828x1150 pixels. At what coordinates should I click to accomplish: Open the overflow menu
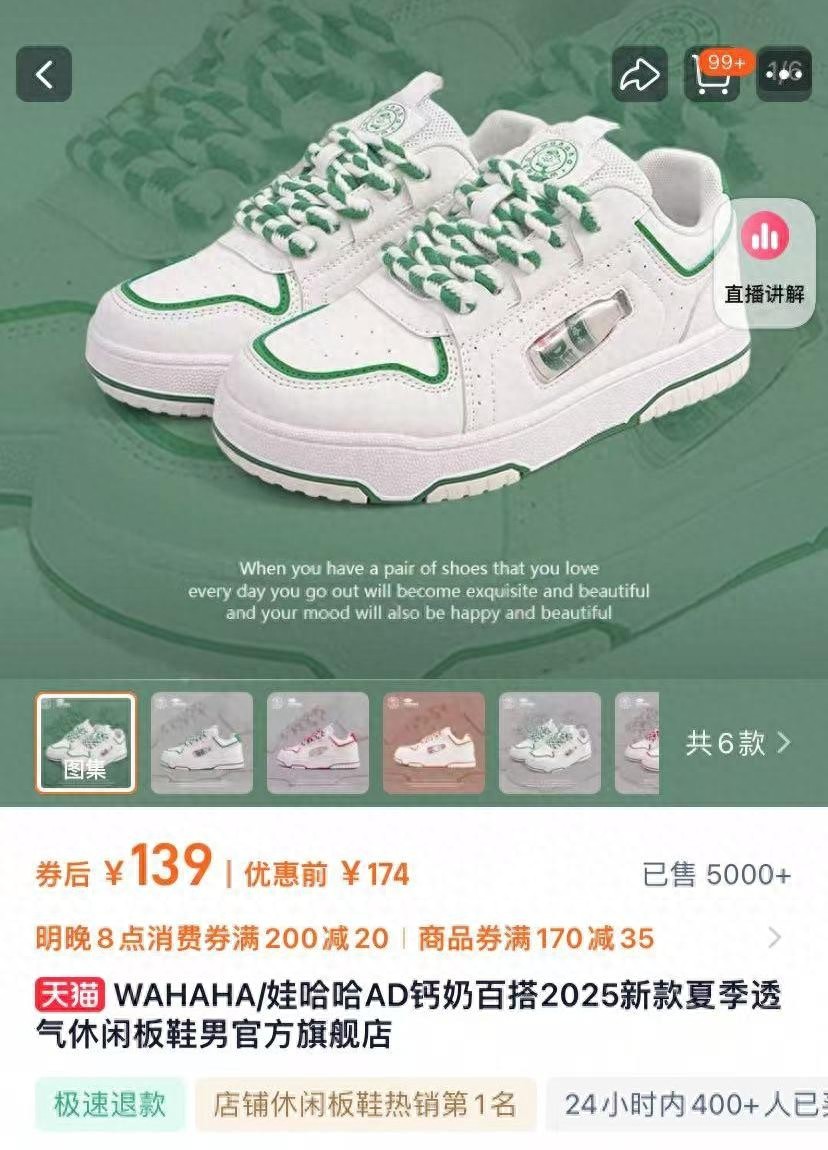tap(784, 74)
